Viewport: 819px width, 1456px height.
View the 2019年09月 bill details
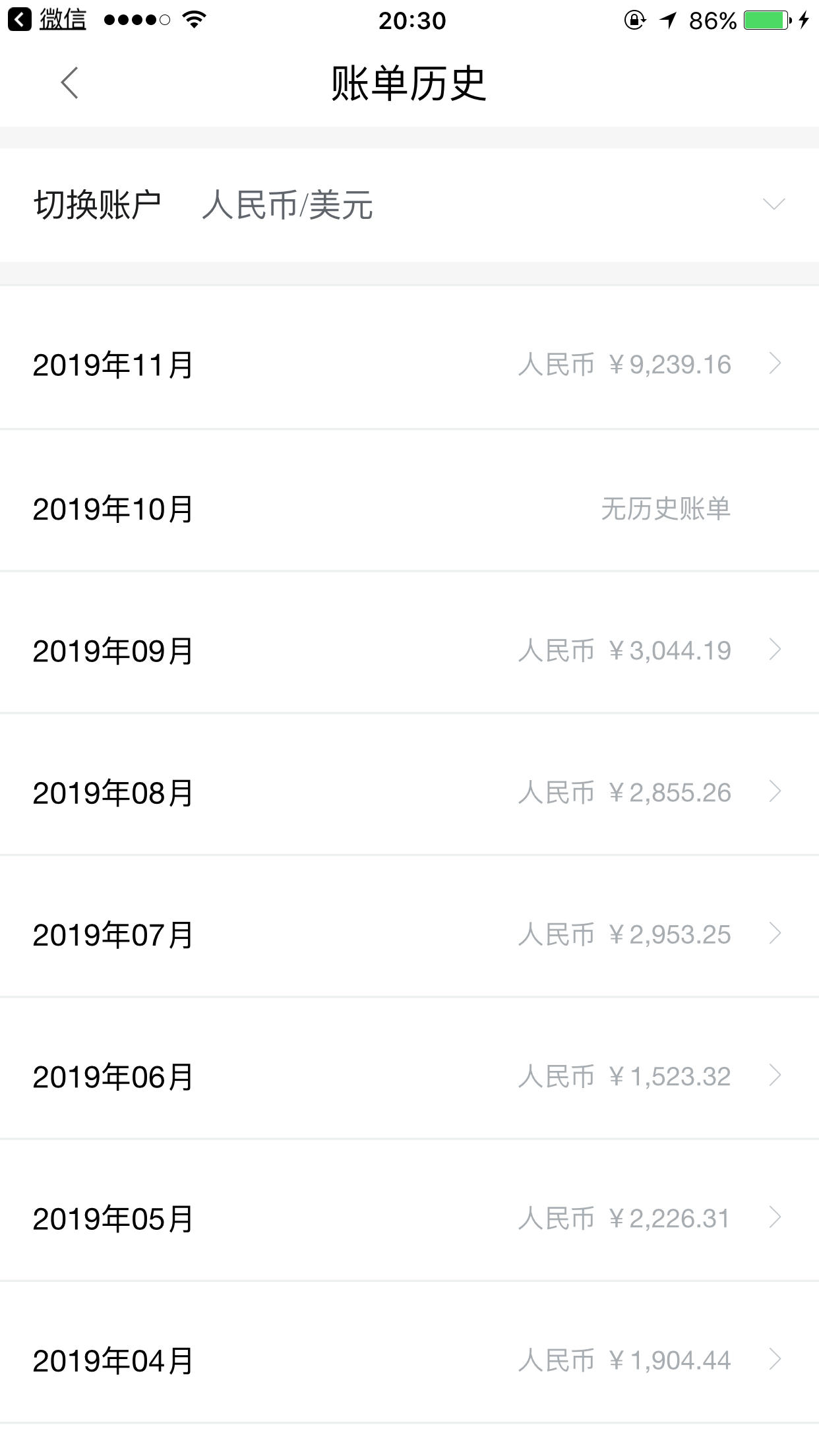pyautogui.click(x=409, y=650)
